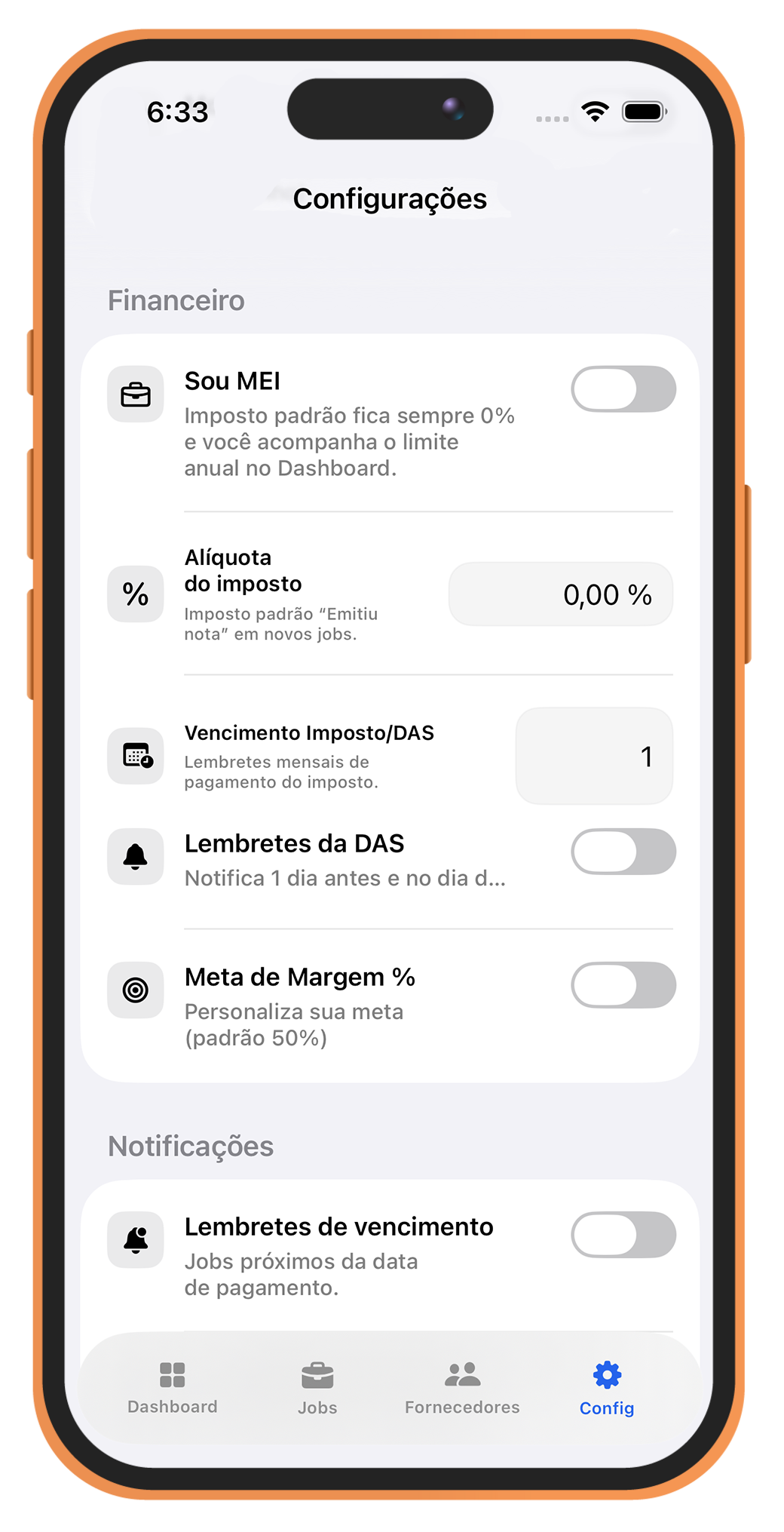Image resolution: width=784 pixels, height=1532 pixels.
Task: Click the briefcase icon next to Sou MEI
Action: [x=136, y=393]
